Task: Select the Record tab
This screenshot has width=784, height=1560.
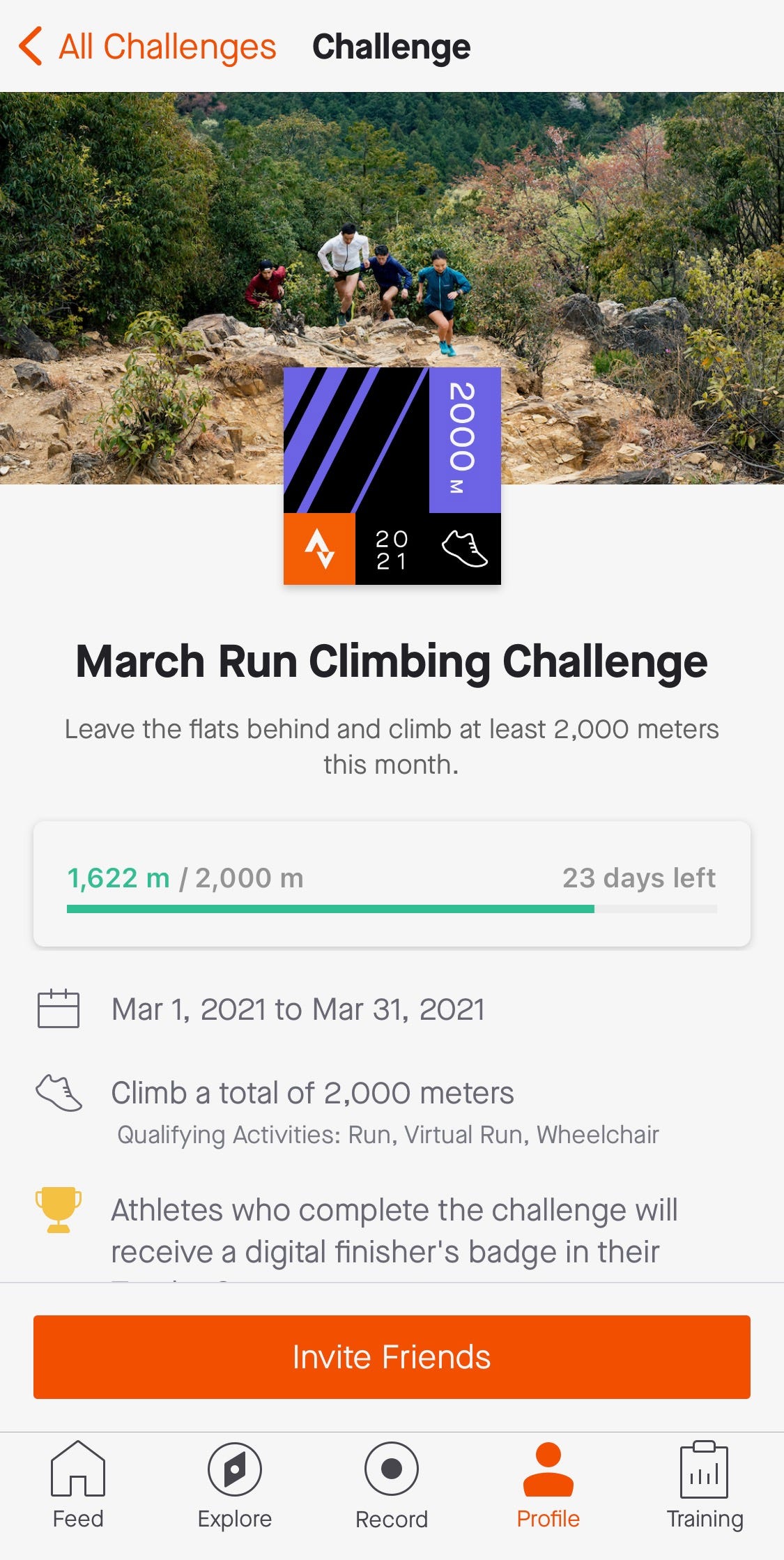Action: point(392,1485)
